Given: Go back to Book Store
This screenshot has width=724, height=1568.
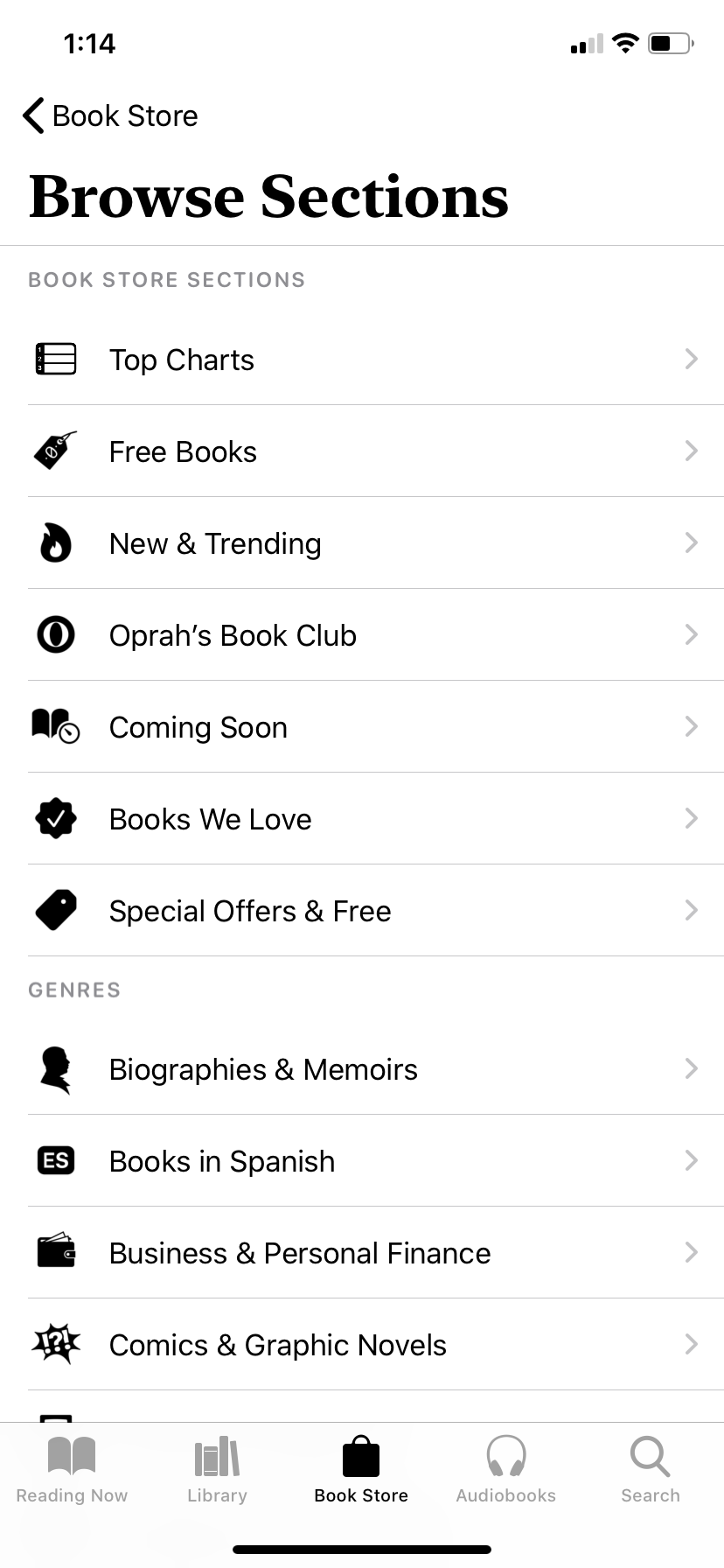Looking at the screenshot, I should [110, 115].
